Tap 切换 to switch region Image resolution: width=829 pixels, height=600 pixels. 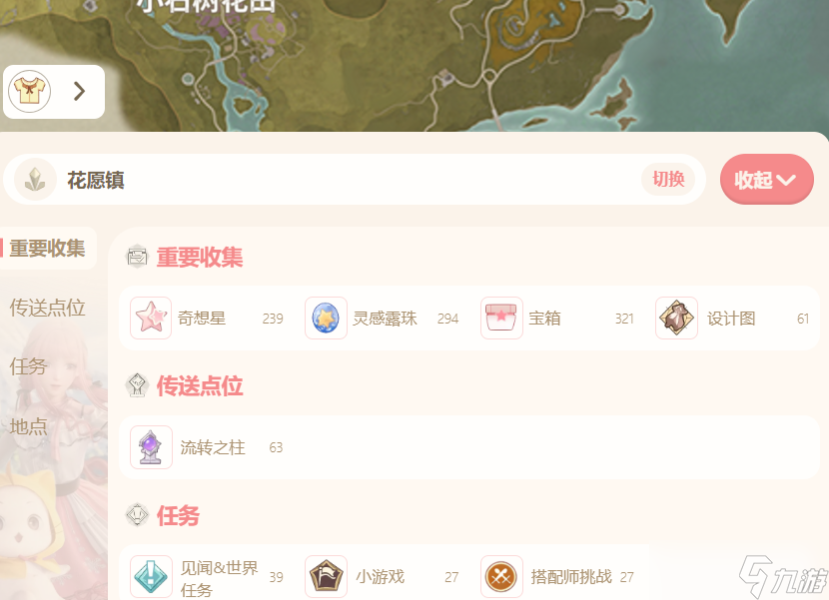tap(668, 179)
